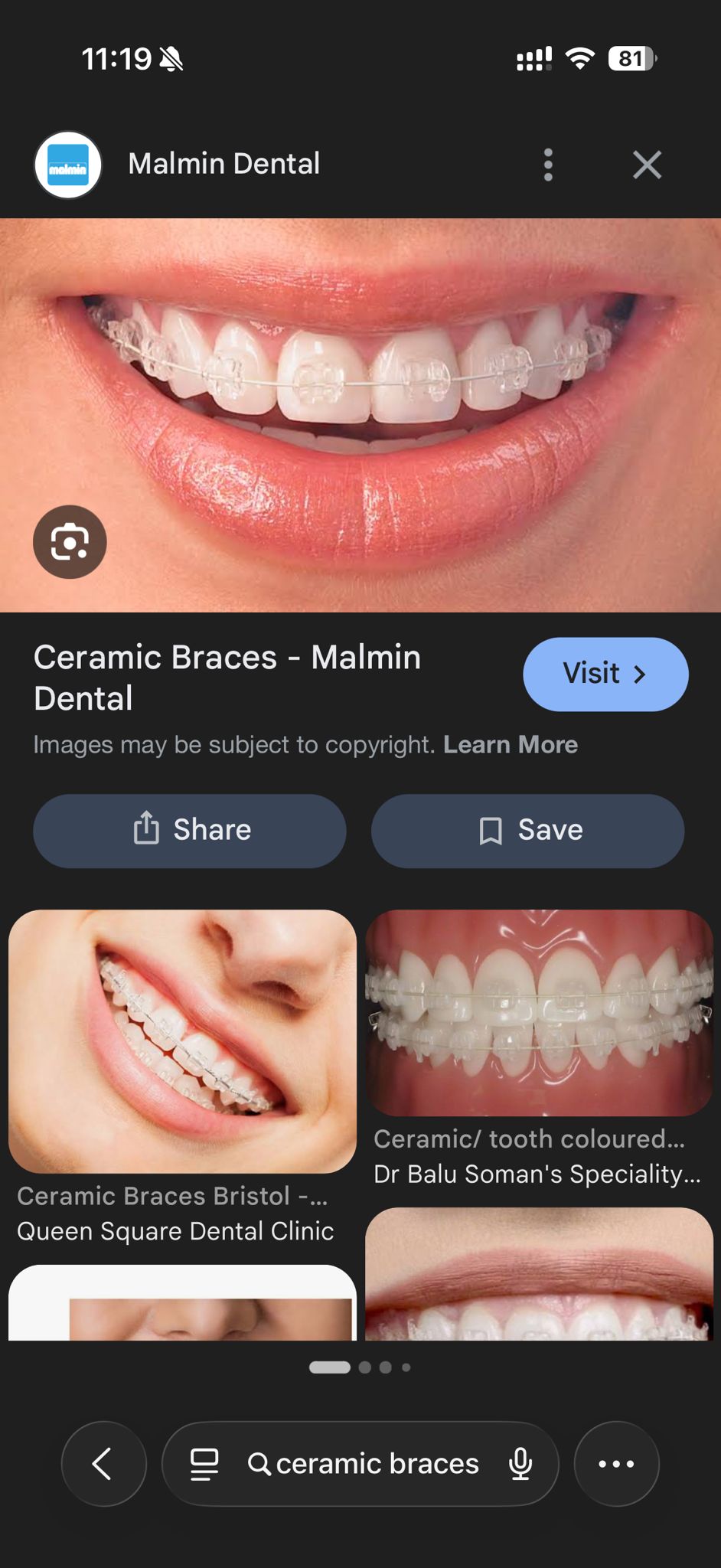721x1568 pixels.
Task: Visit the Malmin Dental website
Action: point(605,674)
